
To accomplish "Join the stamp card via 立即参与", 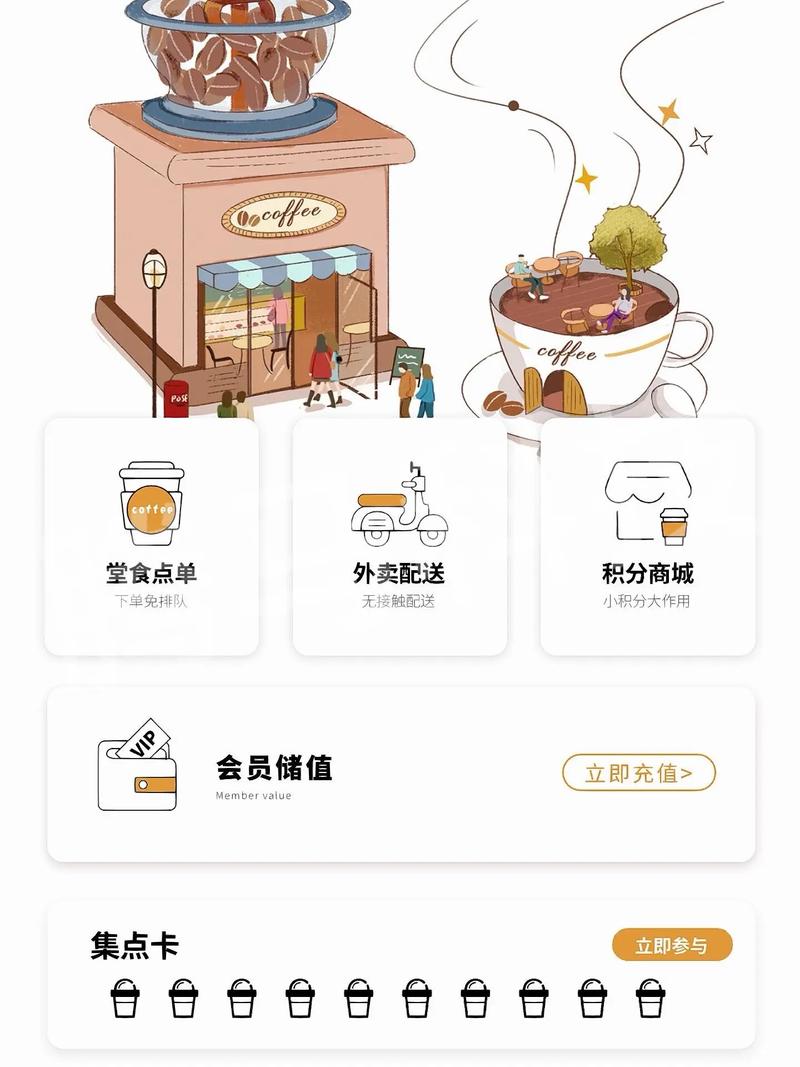I will (672, 945).
